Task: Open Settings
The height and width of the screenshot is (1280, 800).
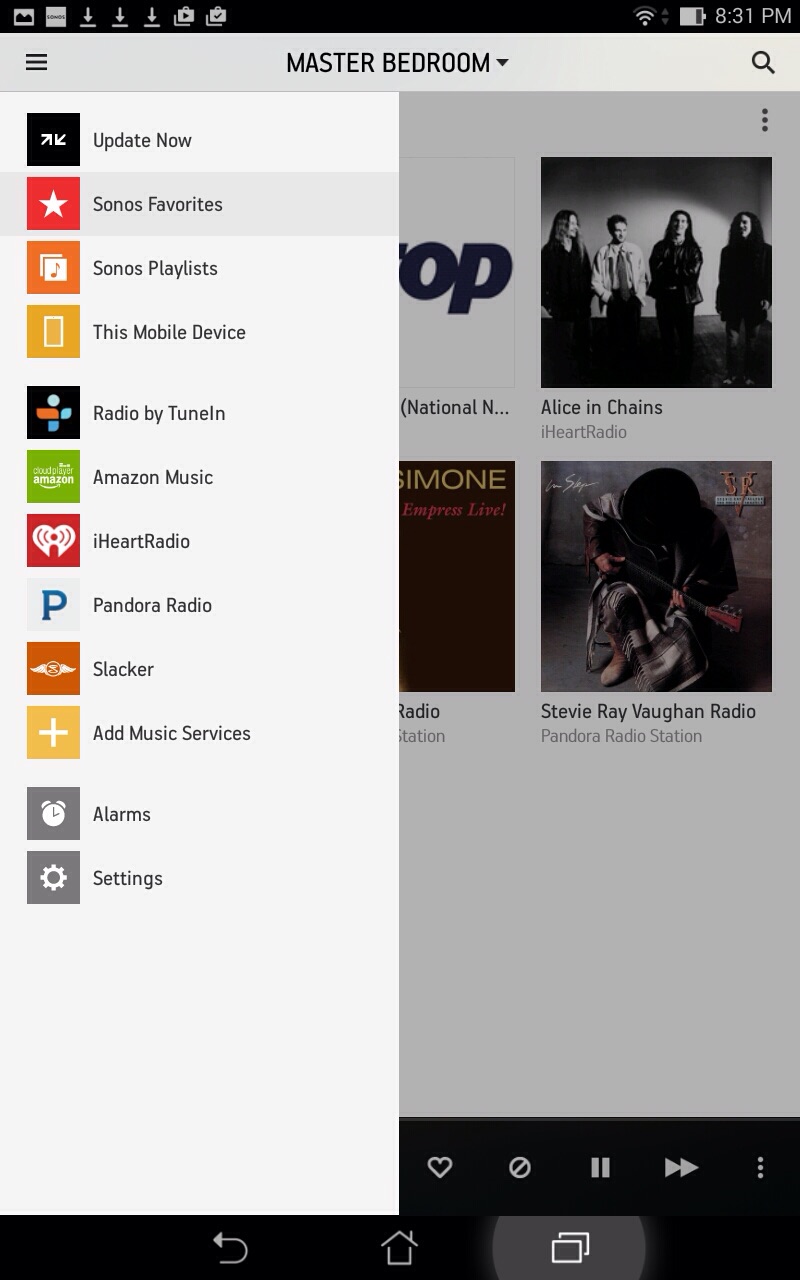Action: click(x=127, y=878)
